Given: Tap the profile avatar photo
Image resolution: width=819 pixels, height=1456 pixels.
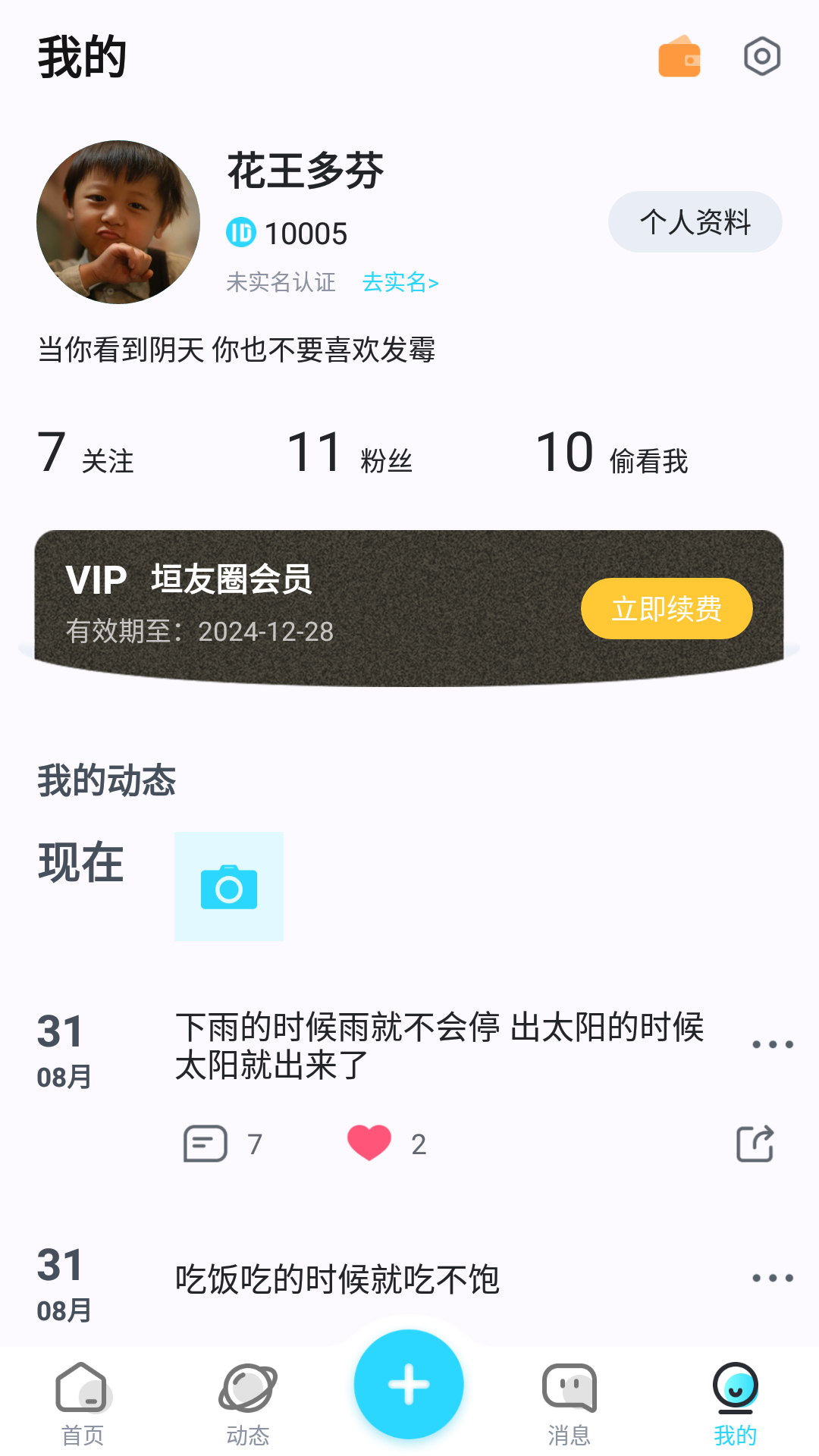Looking at the screenshot, I should tap(118, 222).
